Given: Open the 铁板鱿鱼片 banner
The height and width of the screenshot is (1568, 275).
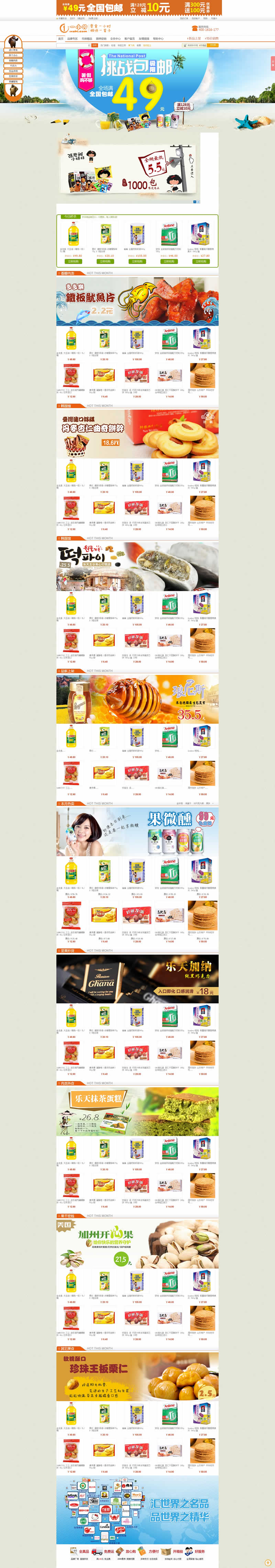Looking at the screenshot, I should [137, 301].
